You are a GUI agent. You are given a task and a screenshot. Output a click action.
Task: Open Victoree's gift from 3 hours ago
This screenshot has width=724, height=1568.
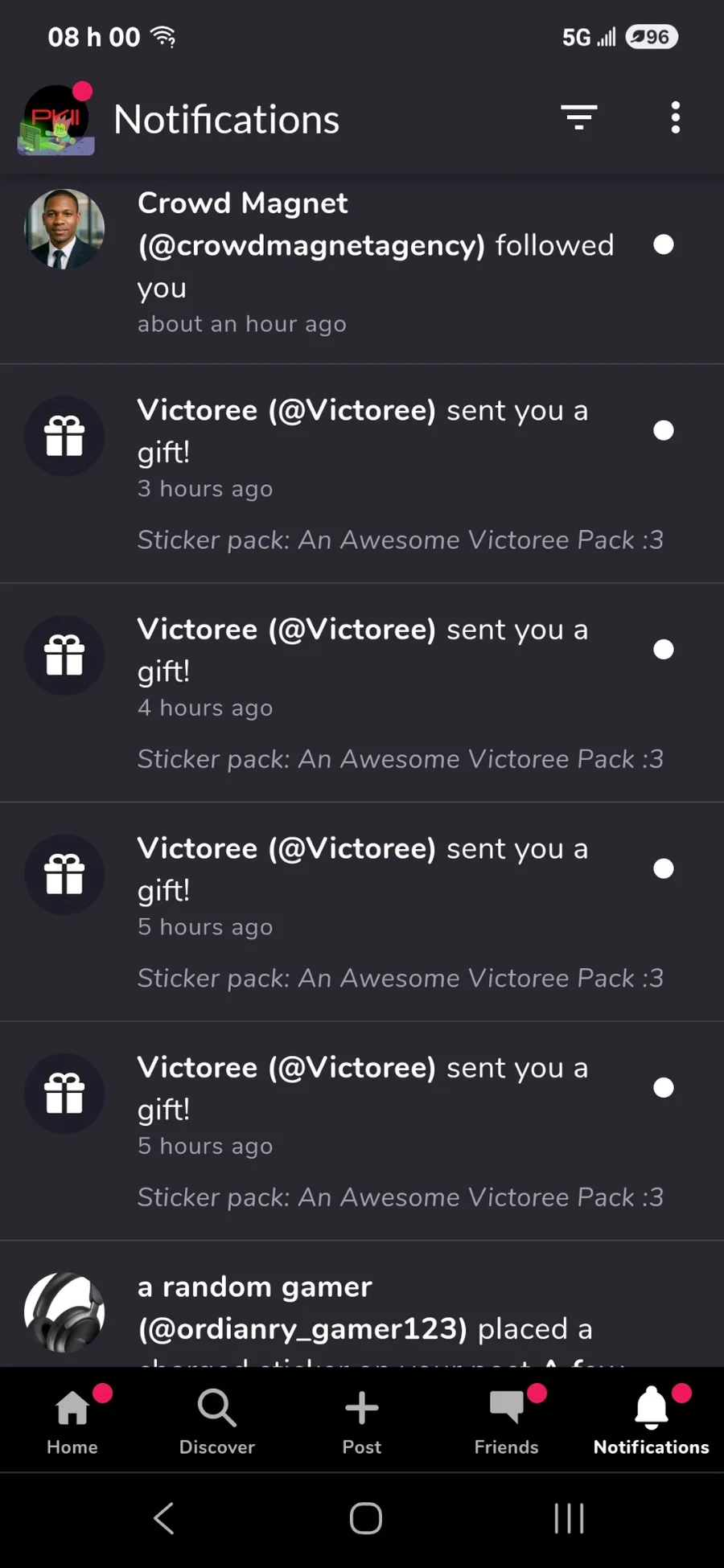(375, 473)
